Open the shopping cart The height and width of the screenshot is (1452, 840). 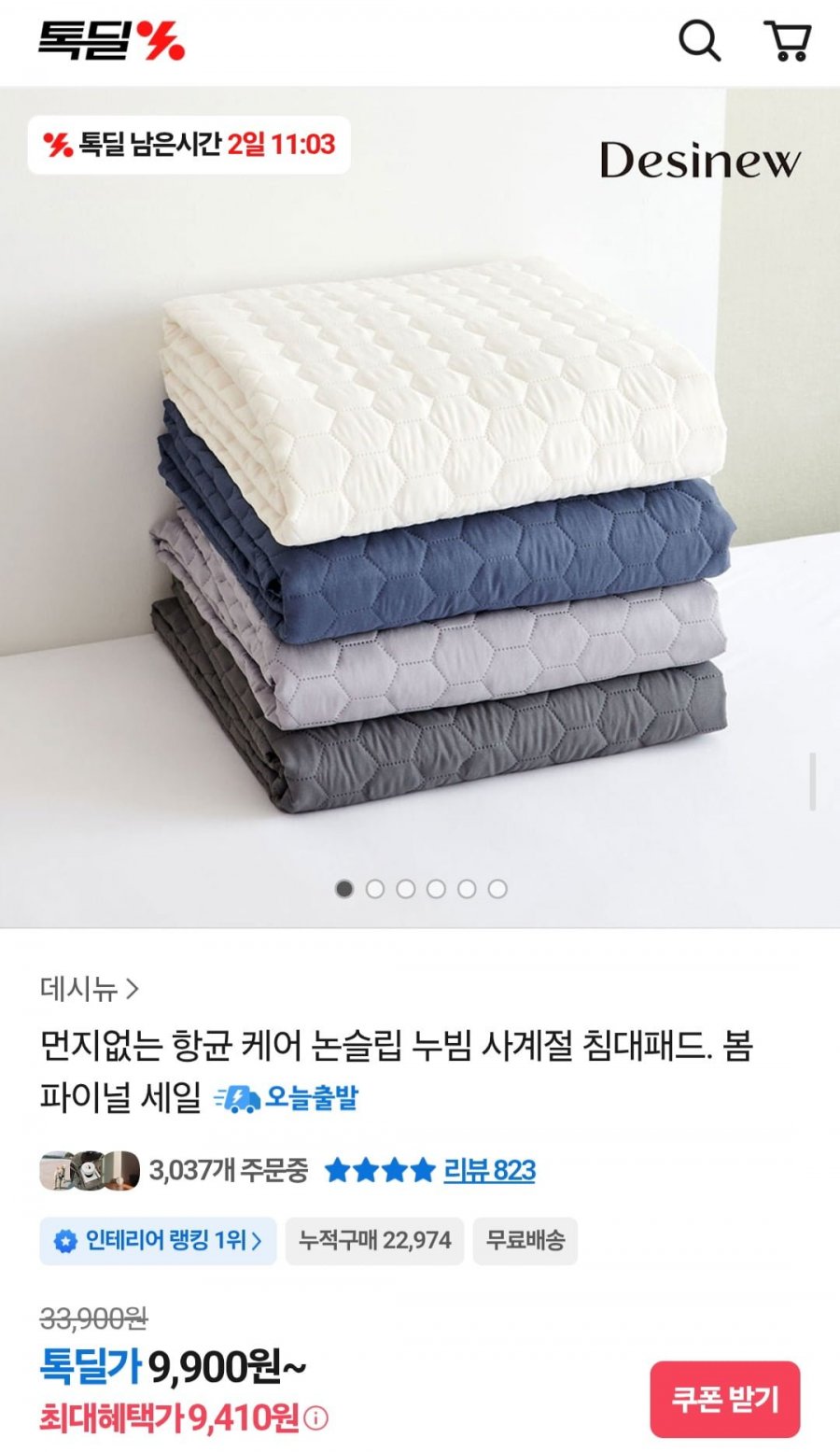coord(789,41)
